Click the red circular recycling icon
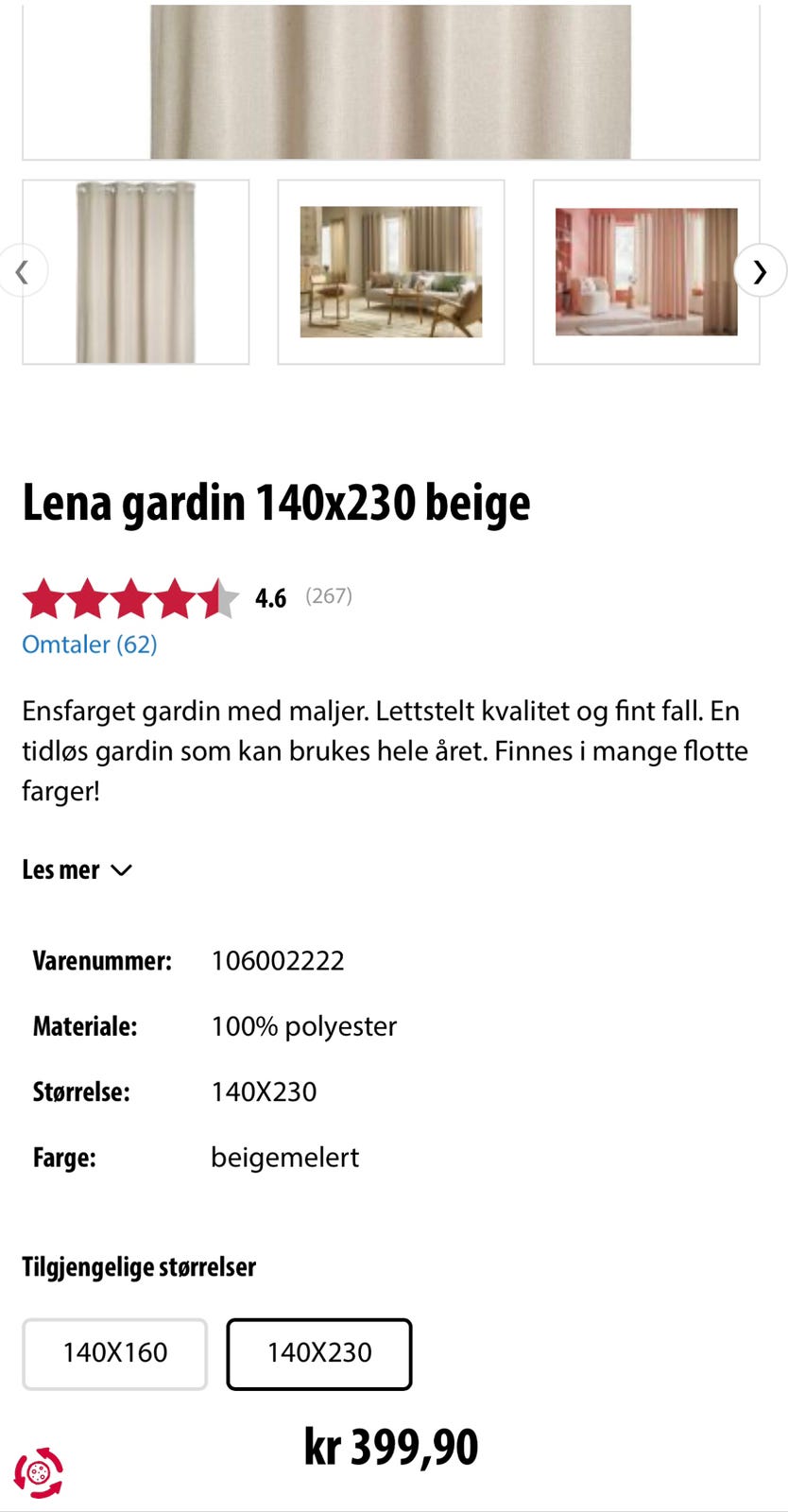Image resolution: width=788 pixels, height=1512 pixels. click(x=38, y=1469)
